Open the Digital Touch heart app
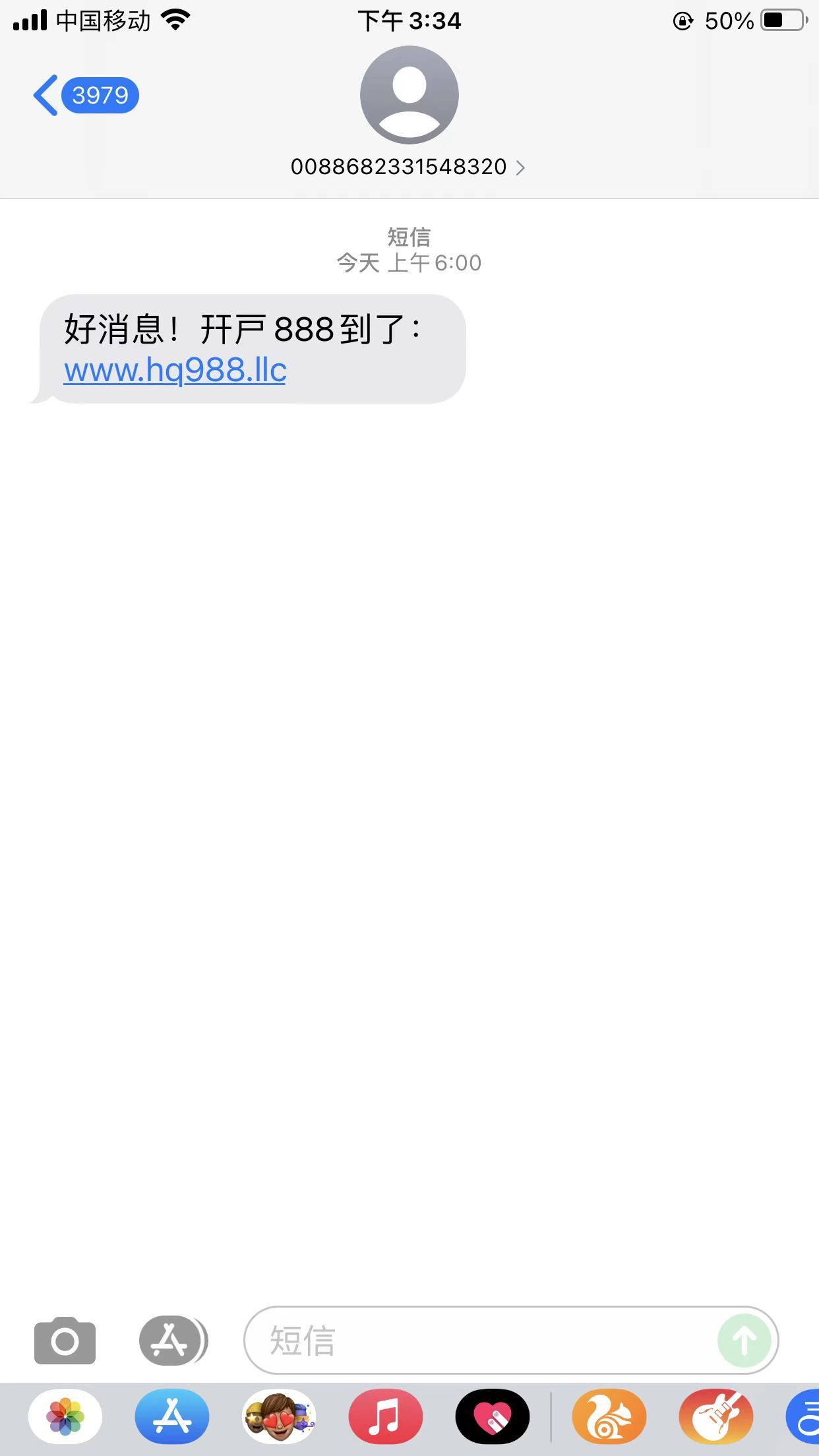Screen dimensions: 819x1456 (x=493, y=1416)
